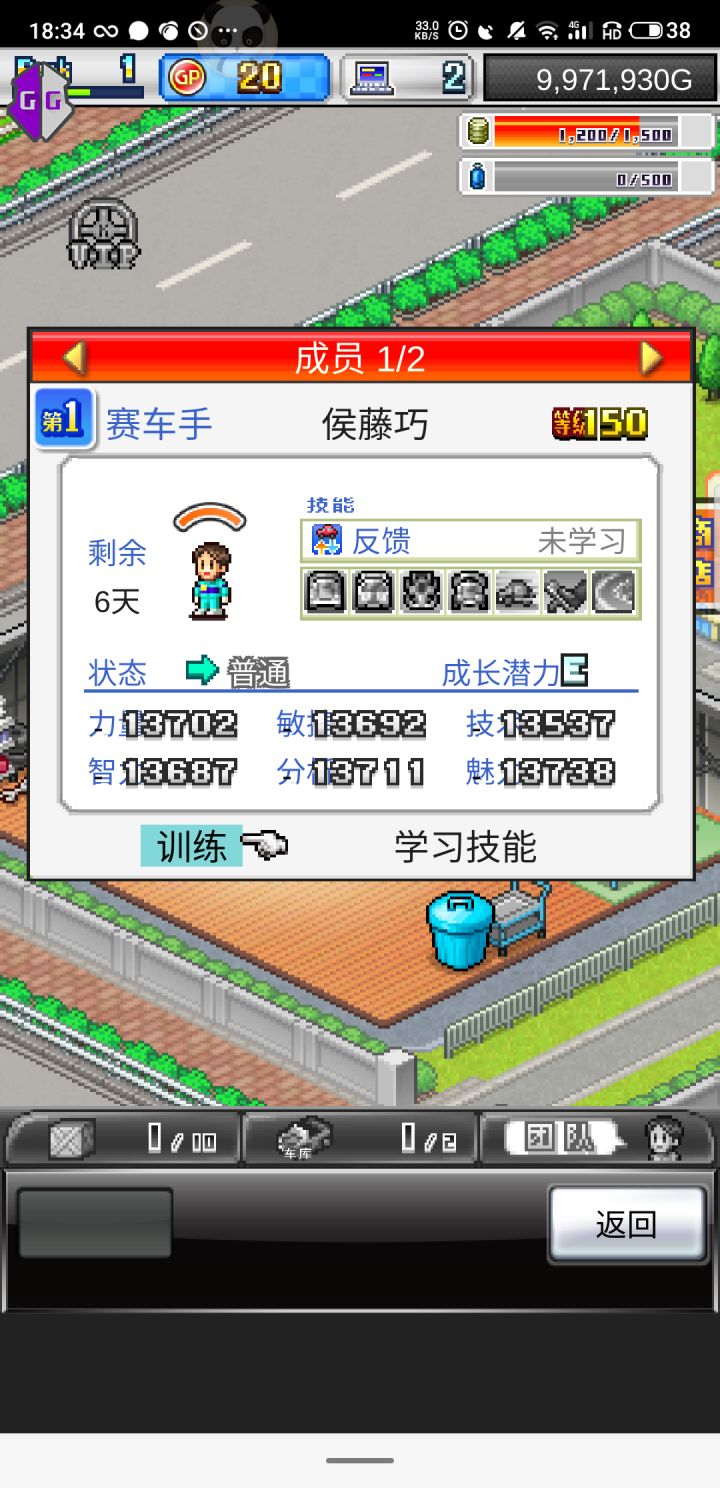Image resolution: width=720 pixels, height=1488 pixels.
Task: Click the 1,200/1,500 coin gauge
Action: point(585,131)
